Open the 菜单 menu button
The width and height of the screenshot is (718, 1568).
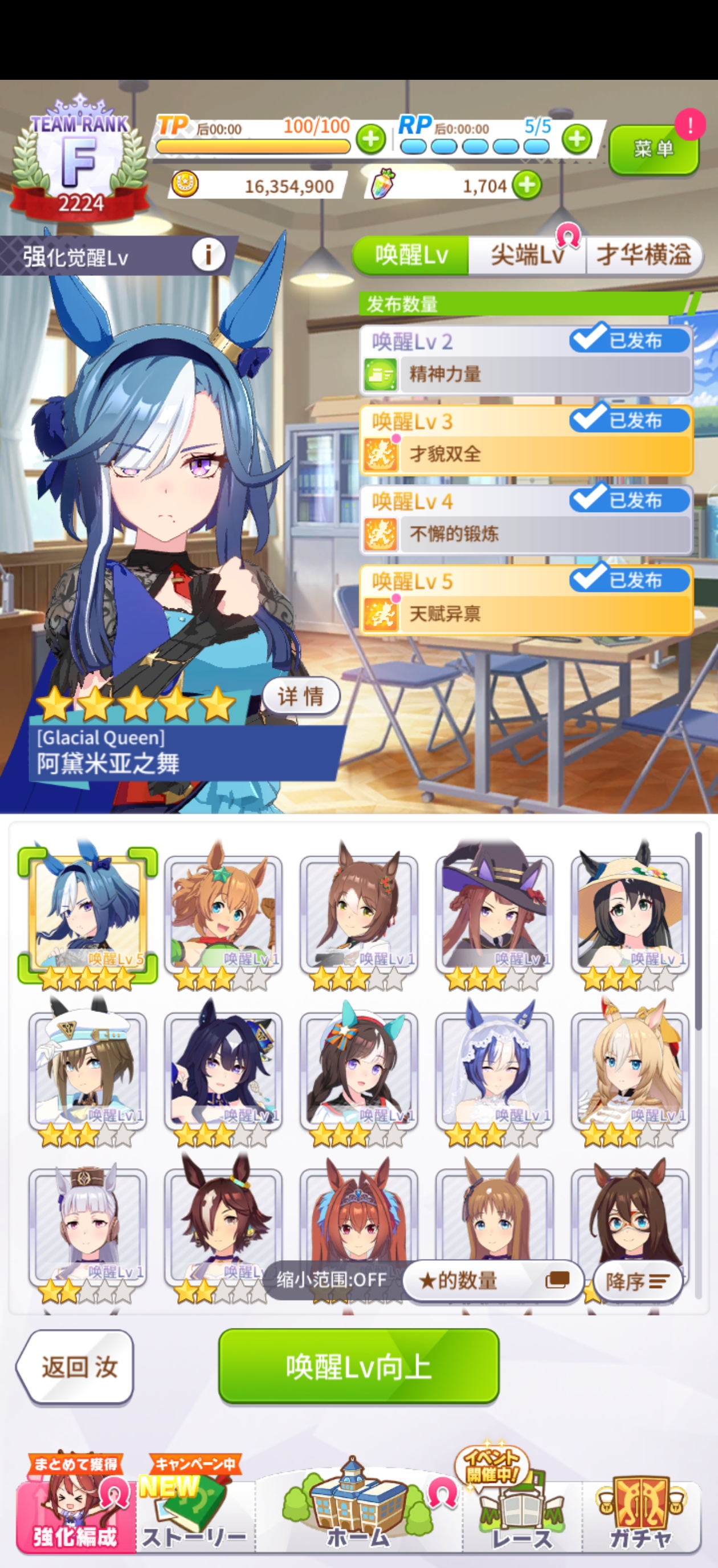tap(653, 149)
